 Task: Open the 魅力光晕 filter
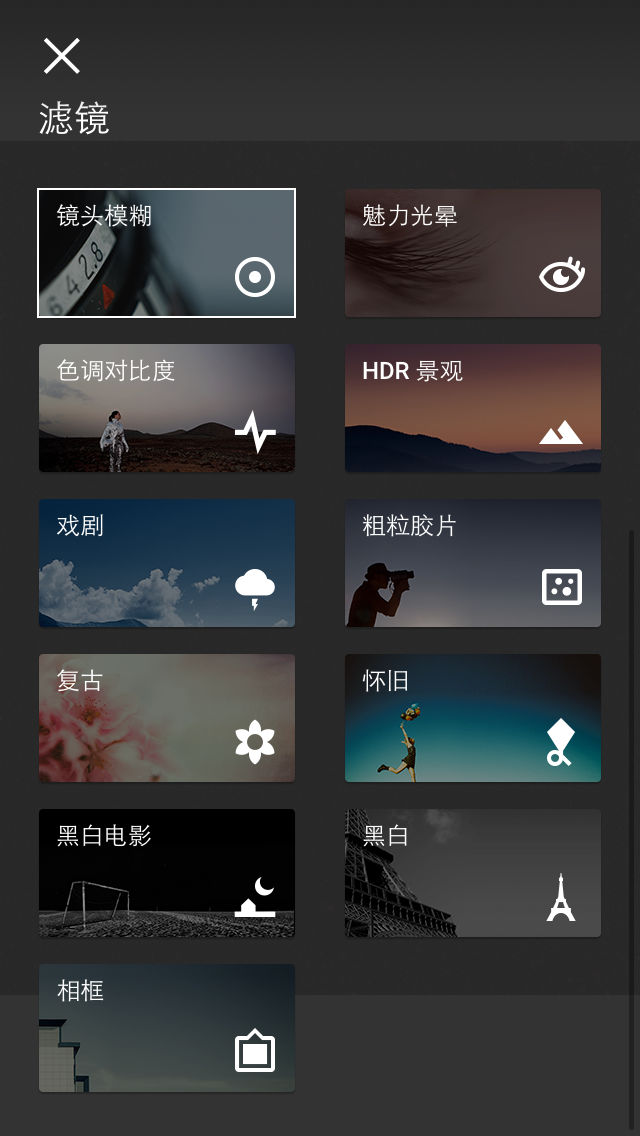(473, 253)
